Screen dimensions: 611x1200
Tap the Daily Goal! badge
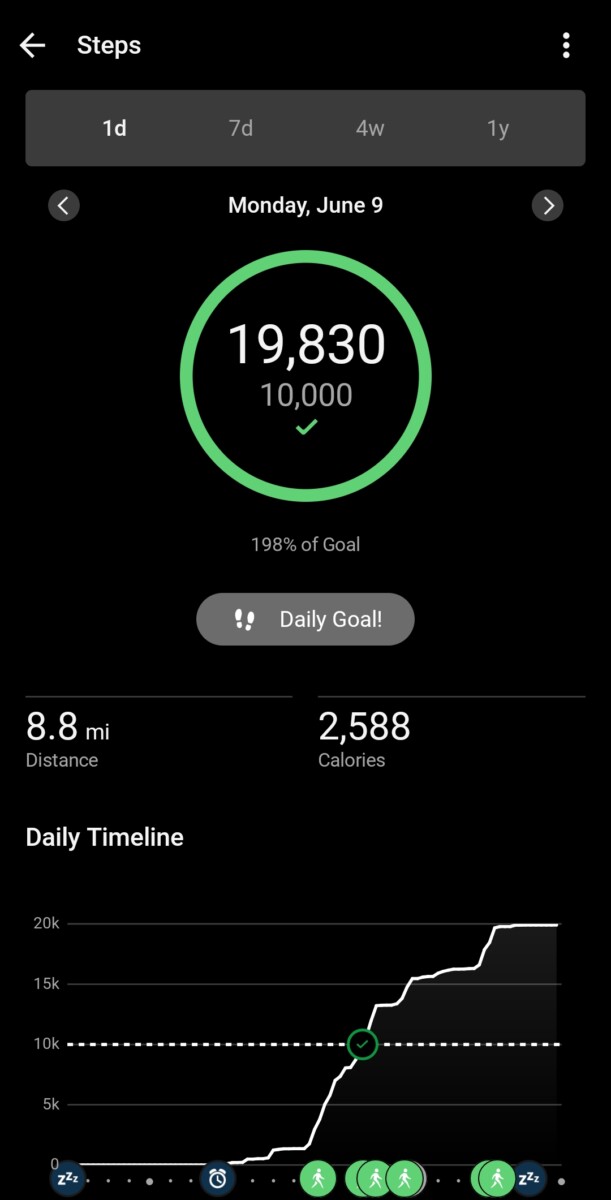305,619
